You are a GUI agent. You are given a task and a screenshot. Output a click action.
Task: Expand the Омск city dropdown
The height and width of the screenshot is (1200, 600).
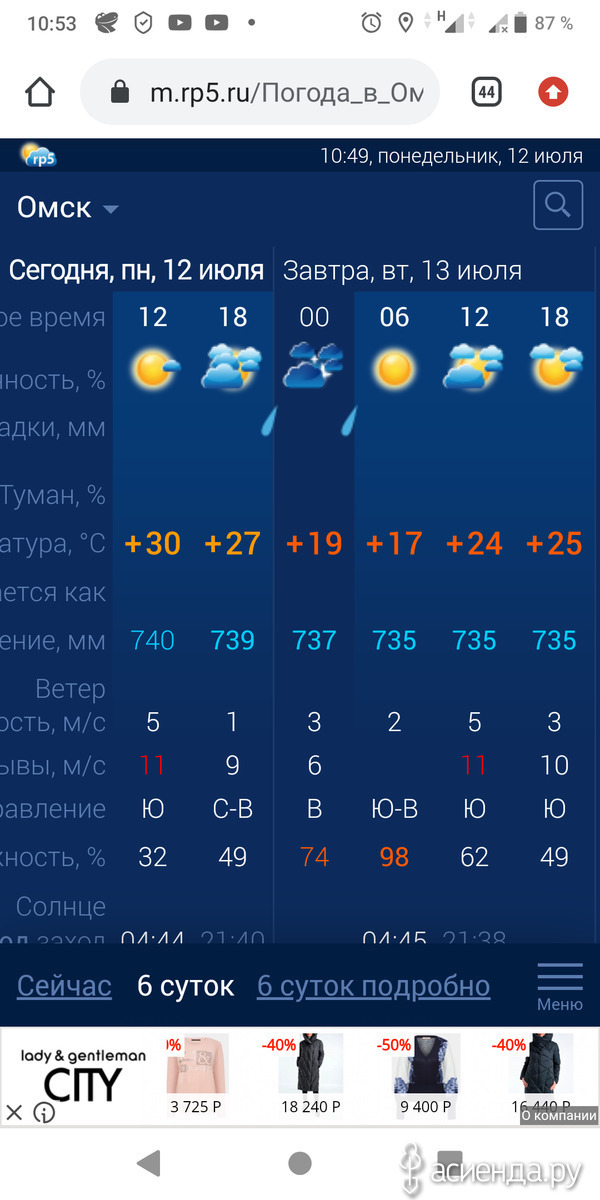tap(68, 208)
